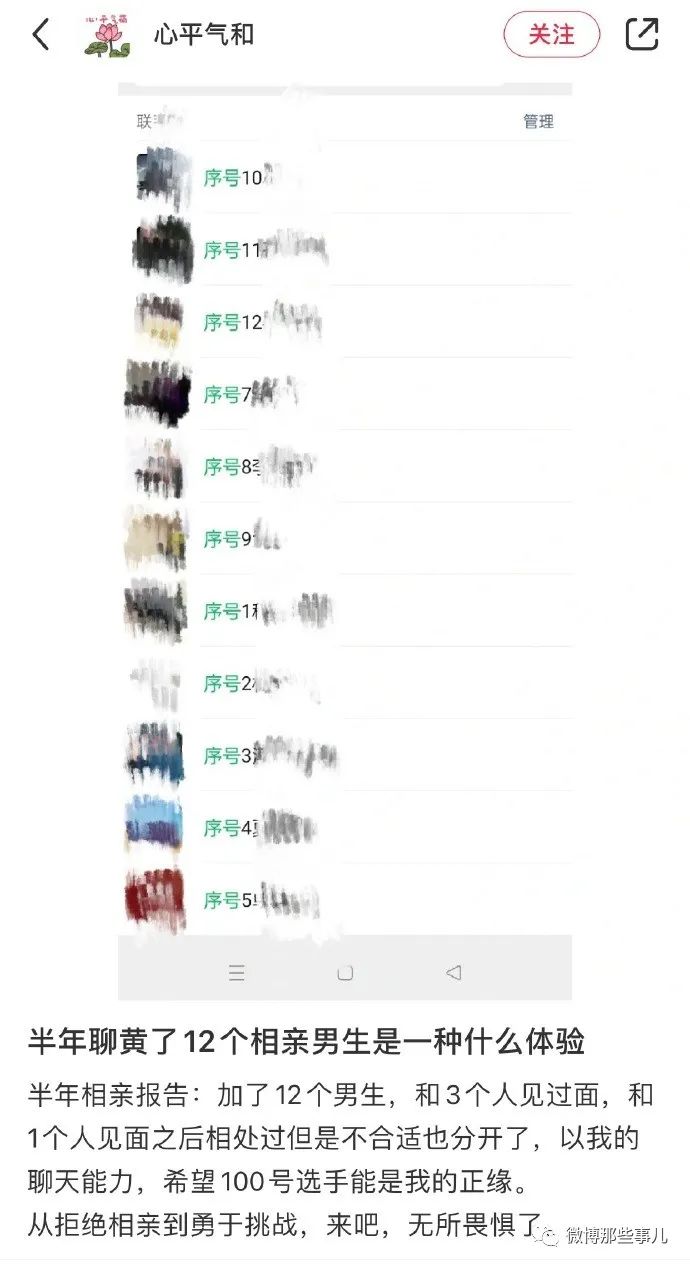Go back to the previous page
The height and width of the screenshot is (1267, 690).
pos(41,35)
